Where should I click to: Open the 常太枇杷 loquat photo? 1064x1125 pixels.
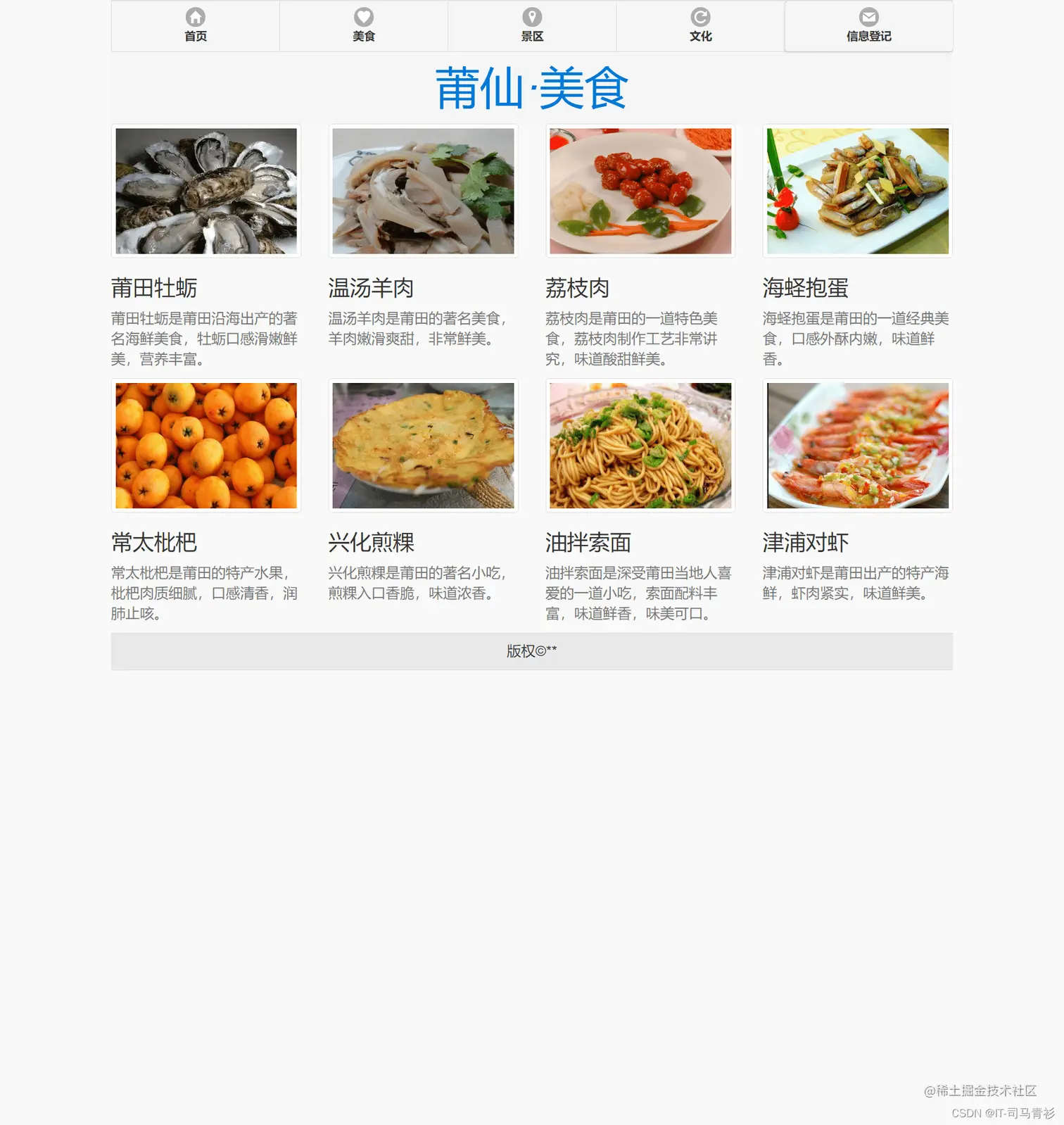[205, 444]
